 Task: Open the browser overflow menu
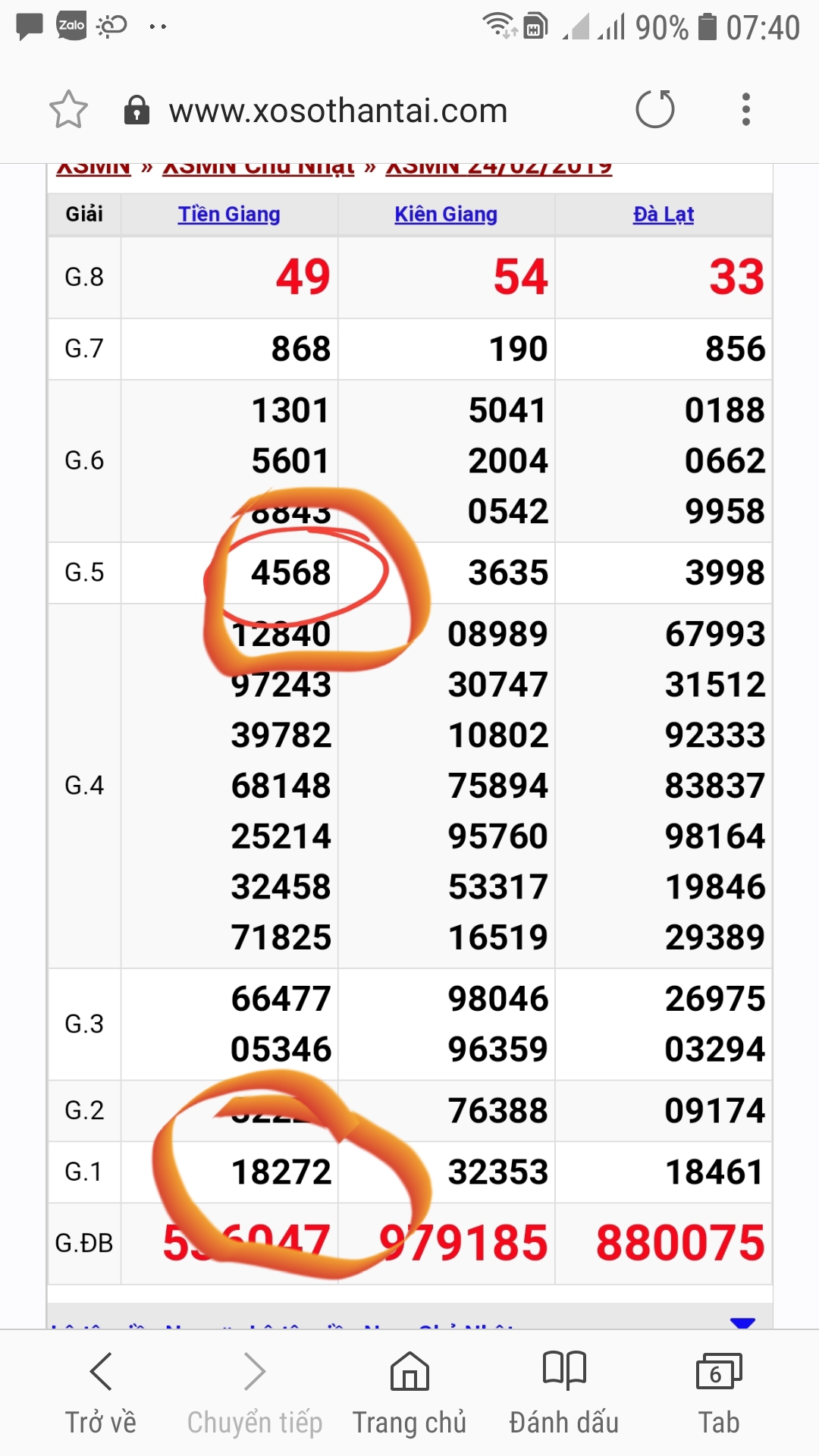[746, 109]
